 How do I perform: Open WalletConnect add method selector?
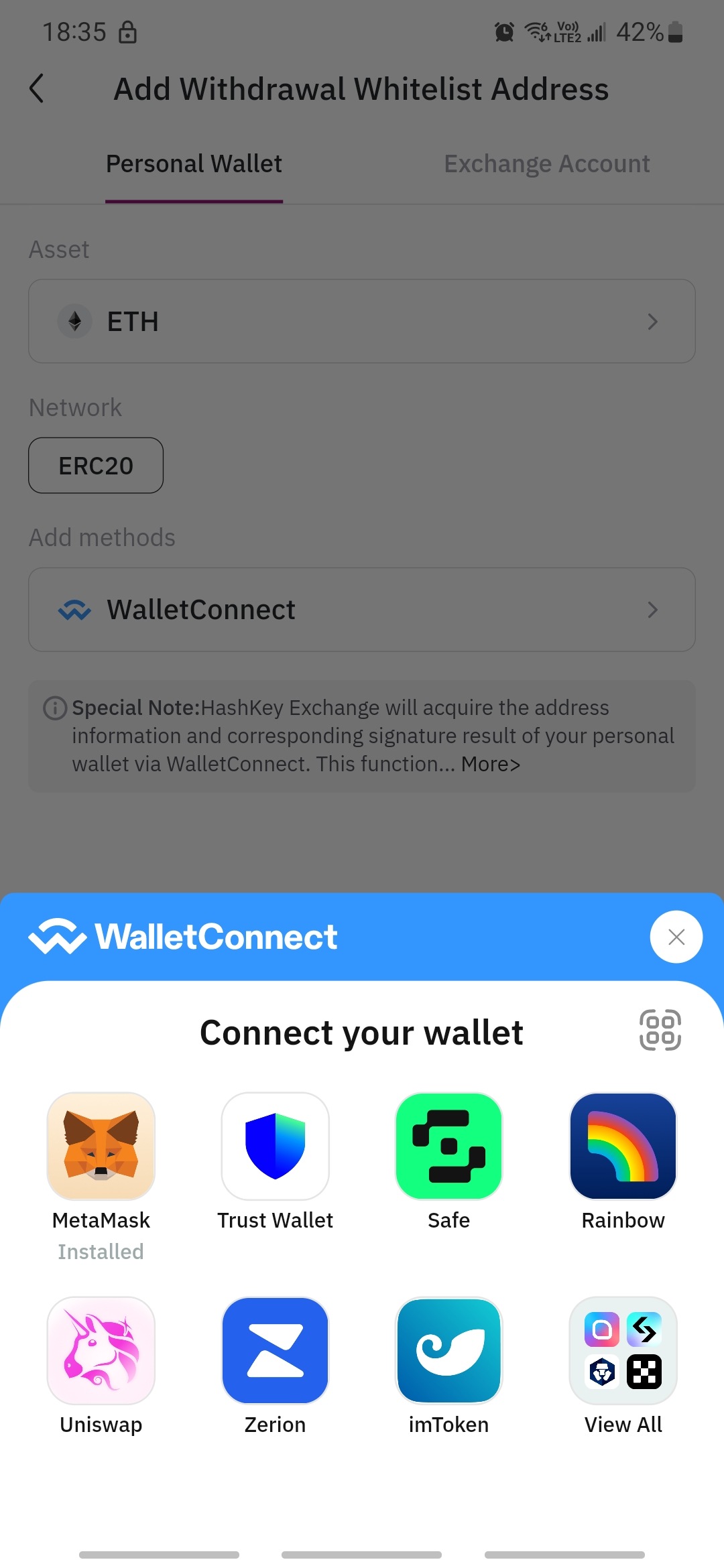point(361,610)
